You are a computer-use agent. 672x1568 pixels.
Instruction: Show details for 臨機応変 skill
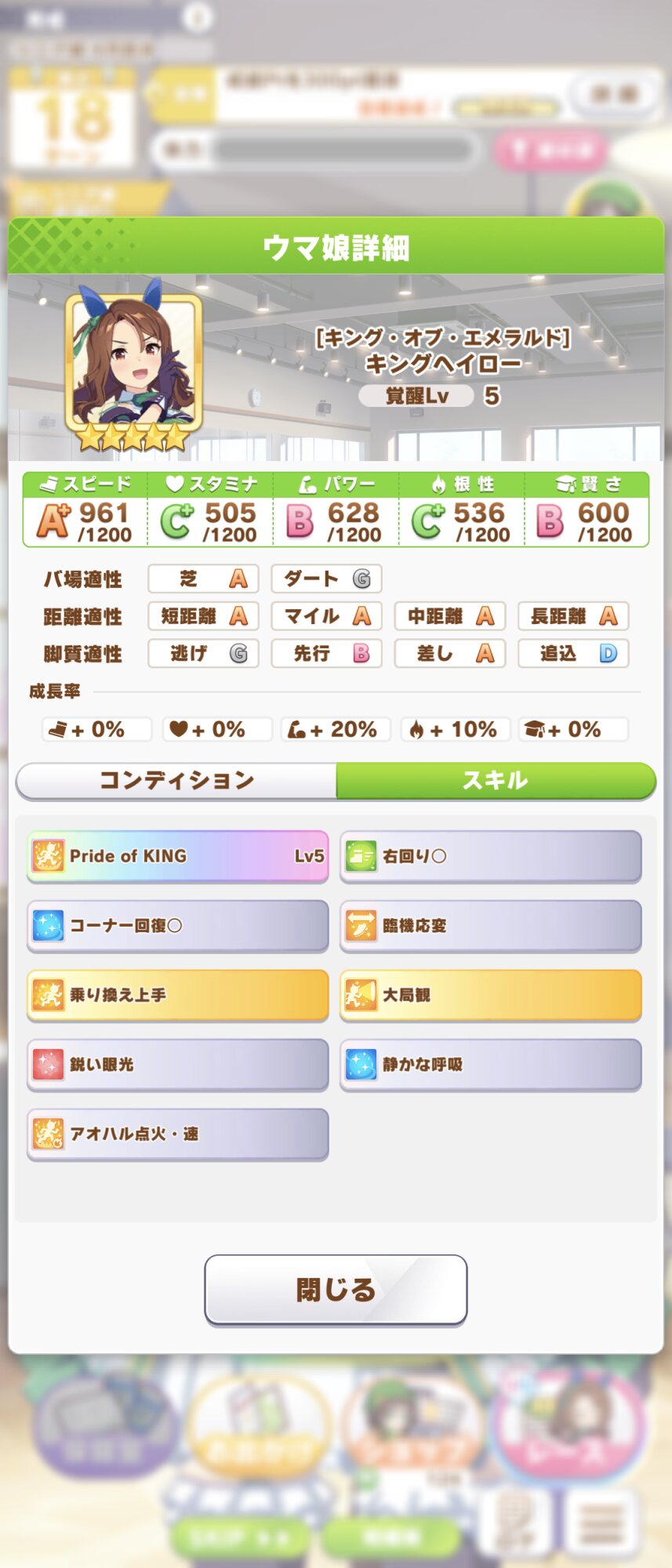point(491,926)
